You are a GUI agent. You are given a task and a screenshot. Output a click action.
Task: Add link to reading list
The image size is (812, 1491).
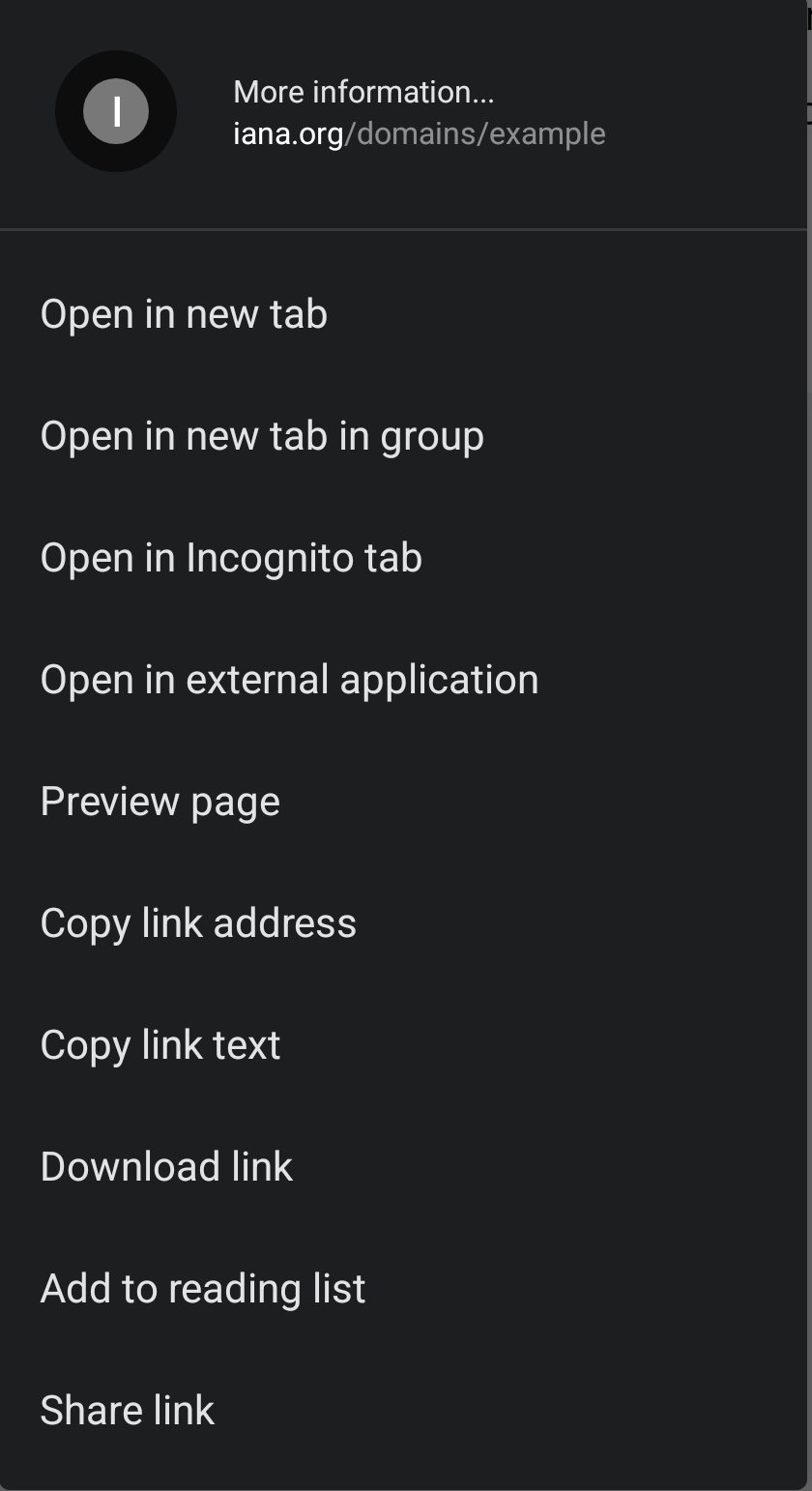203,1289
